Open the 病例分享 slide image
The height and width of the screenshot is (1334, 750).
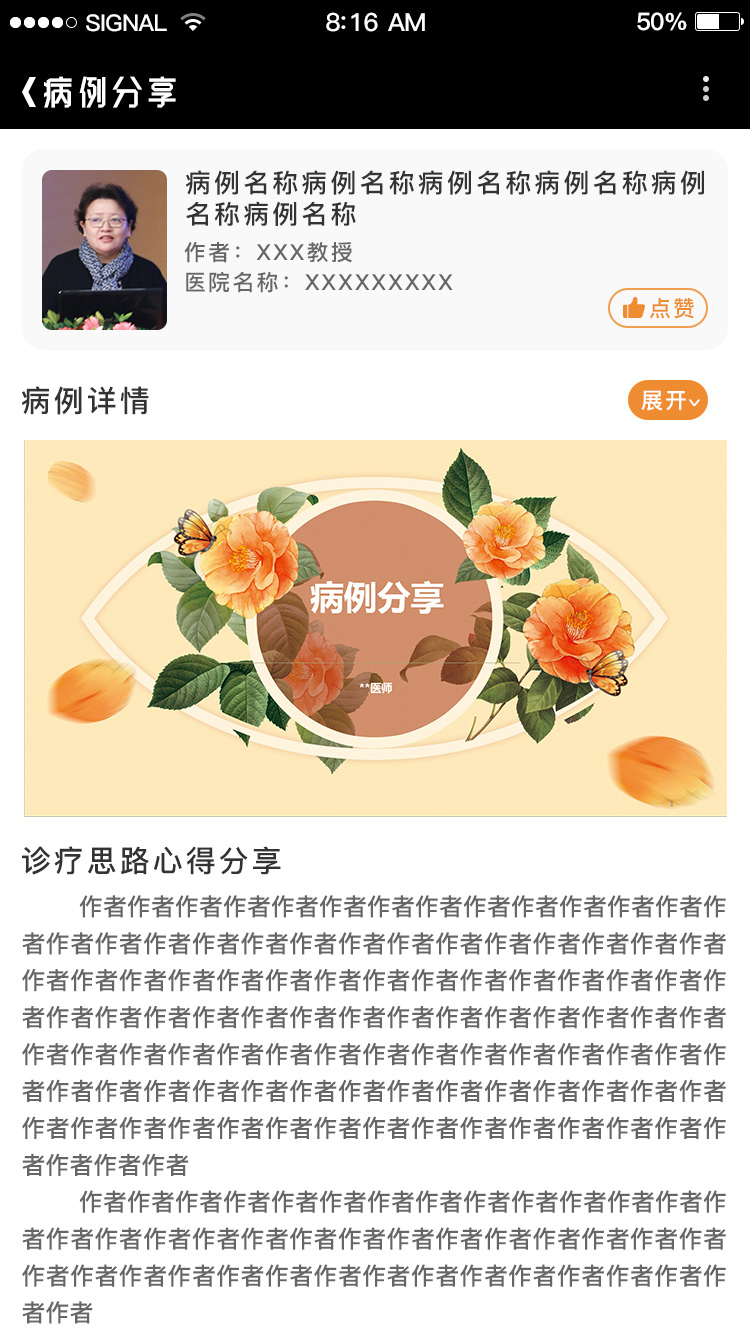(375, 628)
